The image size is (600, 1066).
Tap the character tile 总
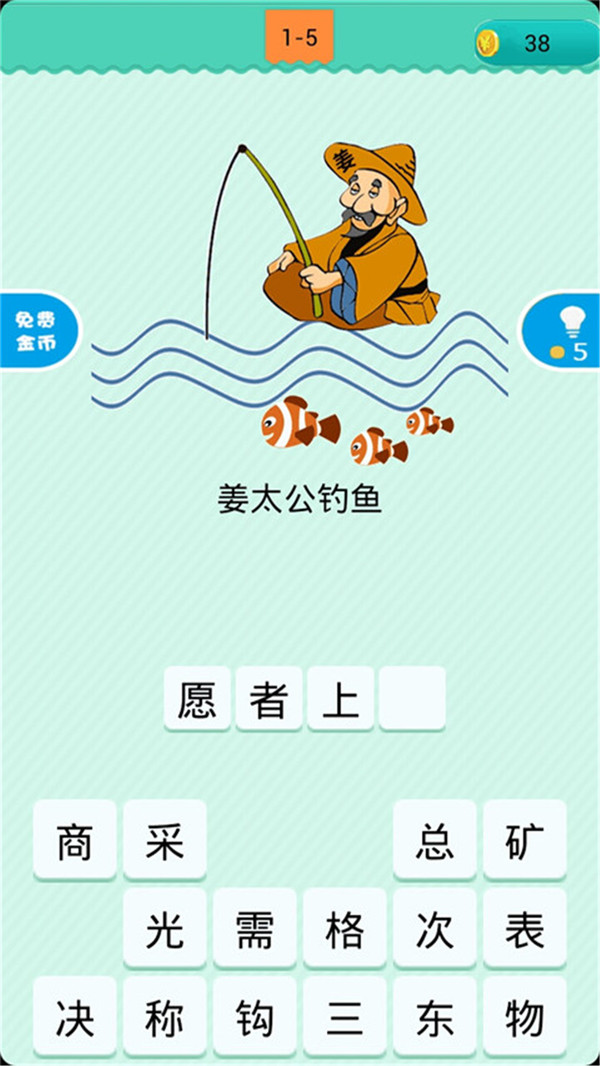tap(434, 840)
